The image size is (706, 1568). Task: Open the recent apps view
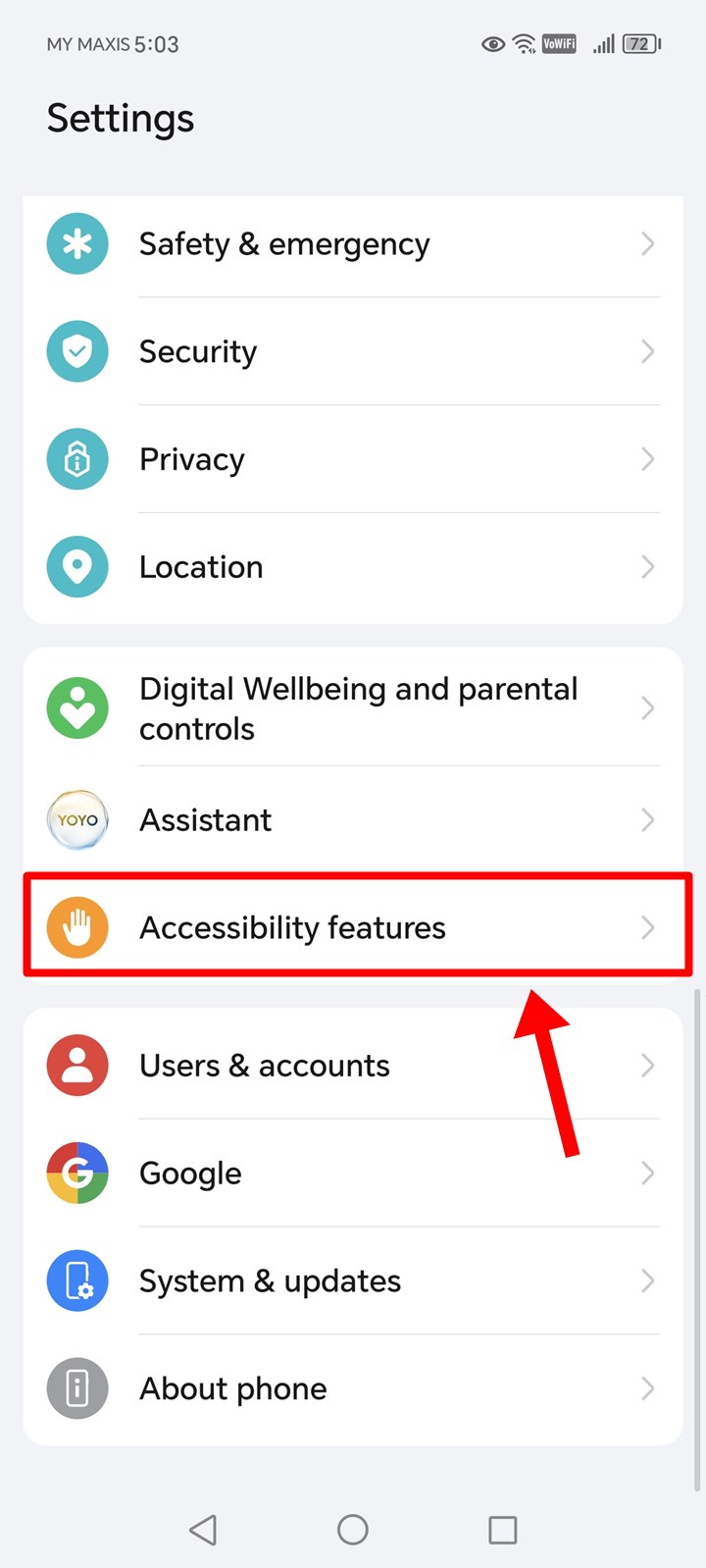(x=503, y=1530)
